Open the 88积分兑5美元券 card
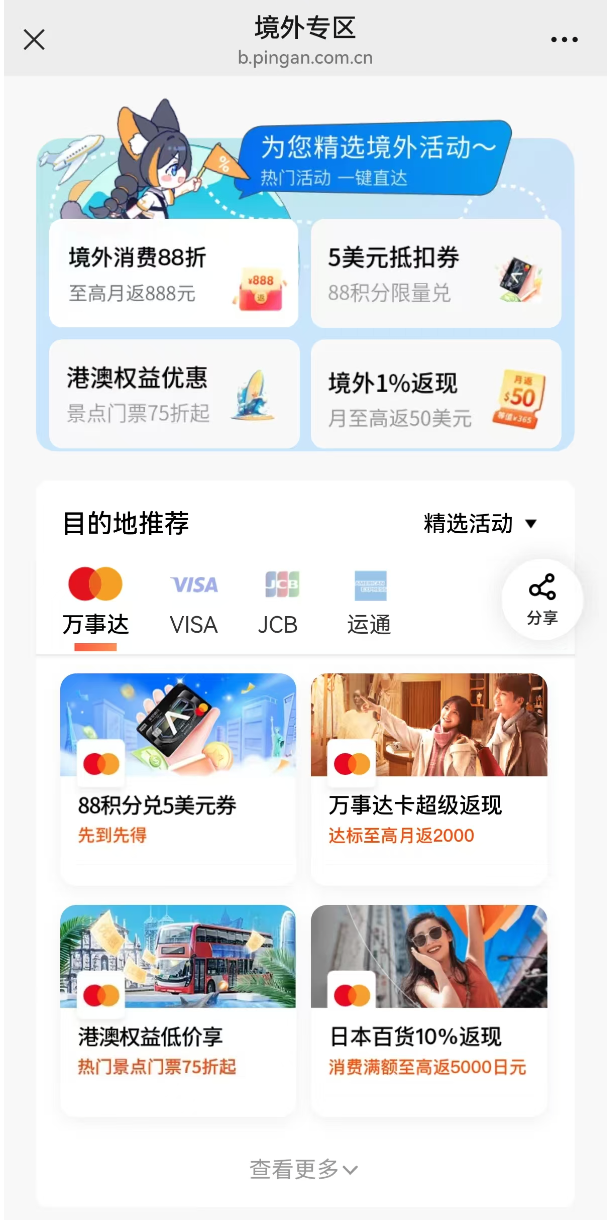 [178, 779]
